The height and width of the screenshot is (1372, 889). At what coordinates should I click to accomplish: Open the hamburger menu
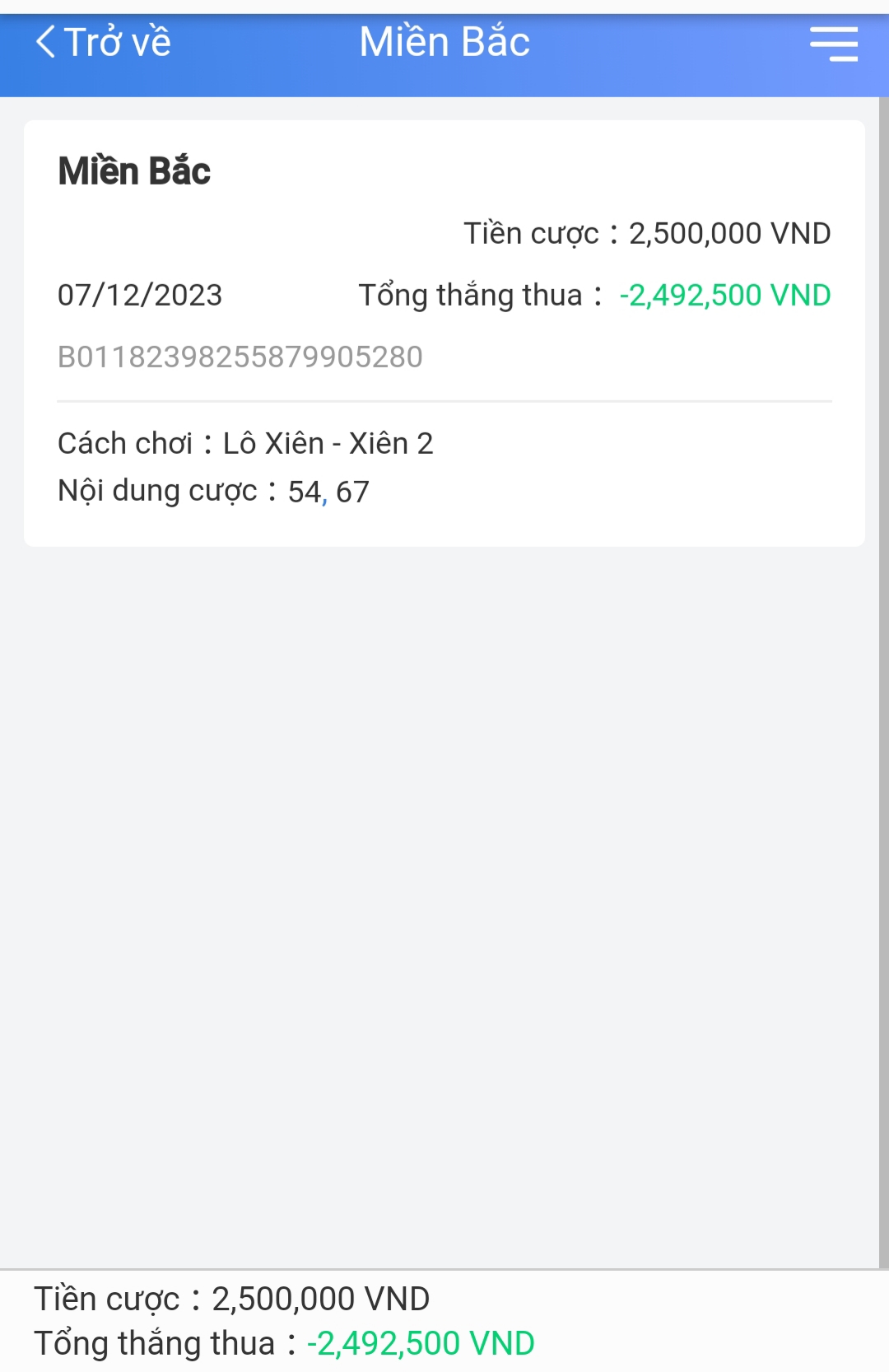[833, 44]
